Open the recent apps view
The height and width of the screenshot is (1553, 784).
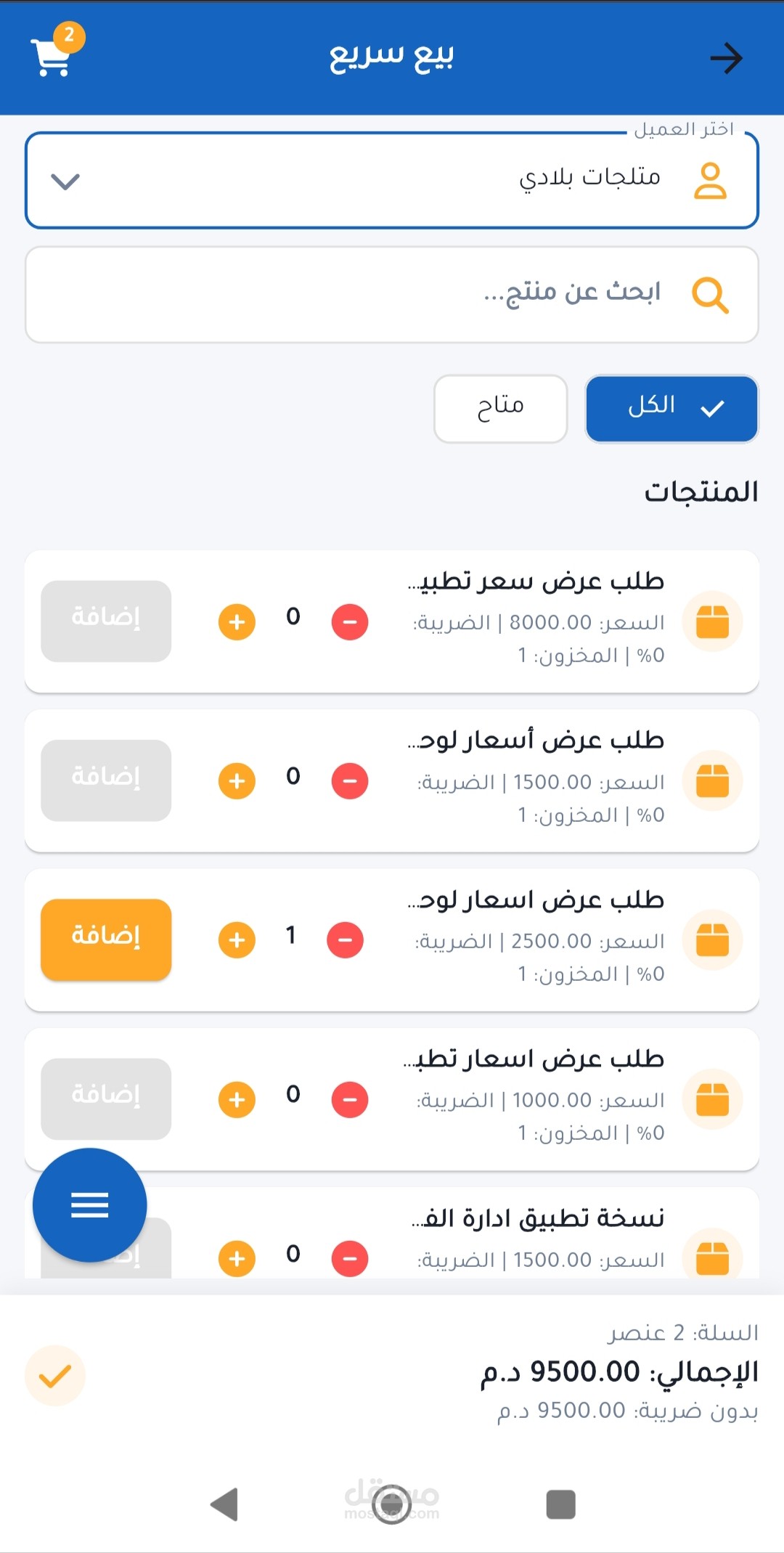(560, 1504)
